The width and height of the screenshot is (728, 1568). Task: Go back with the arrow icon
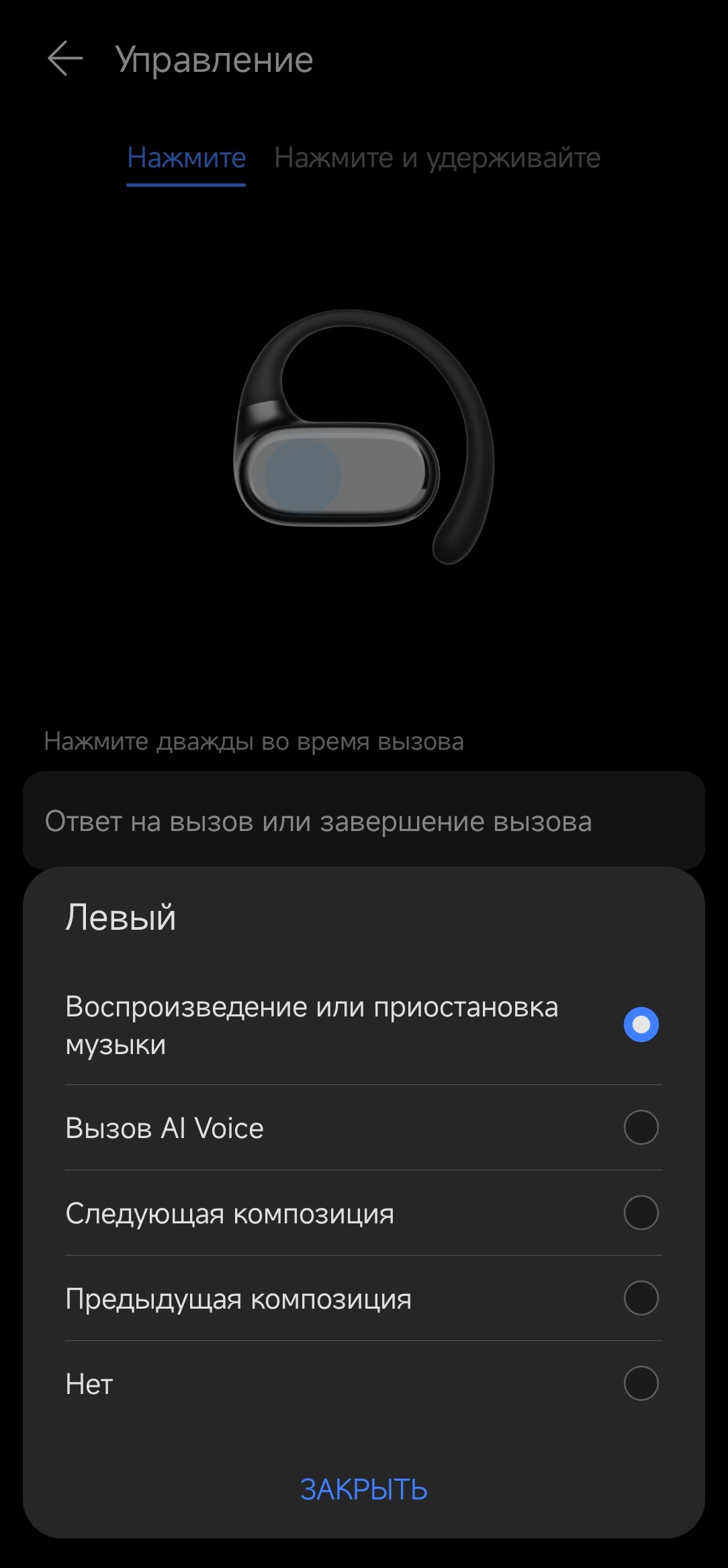pyautogui.click(x=65, y=58)
